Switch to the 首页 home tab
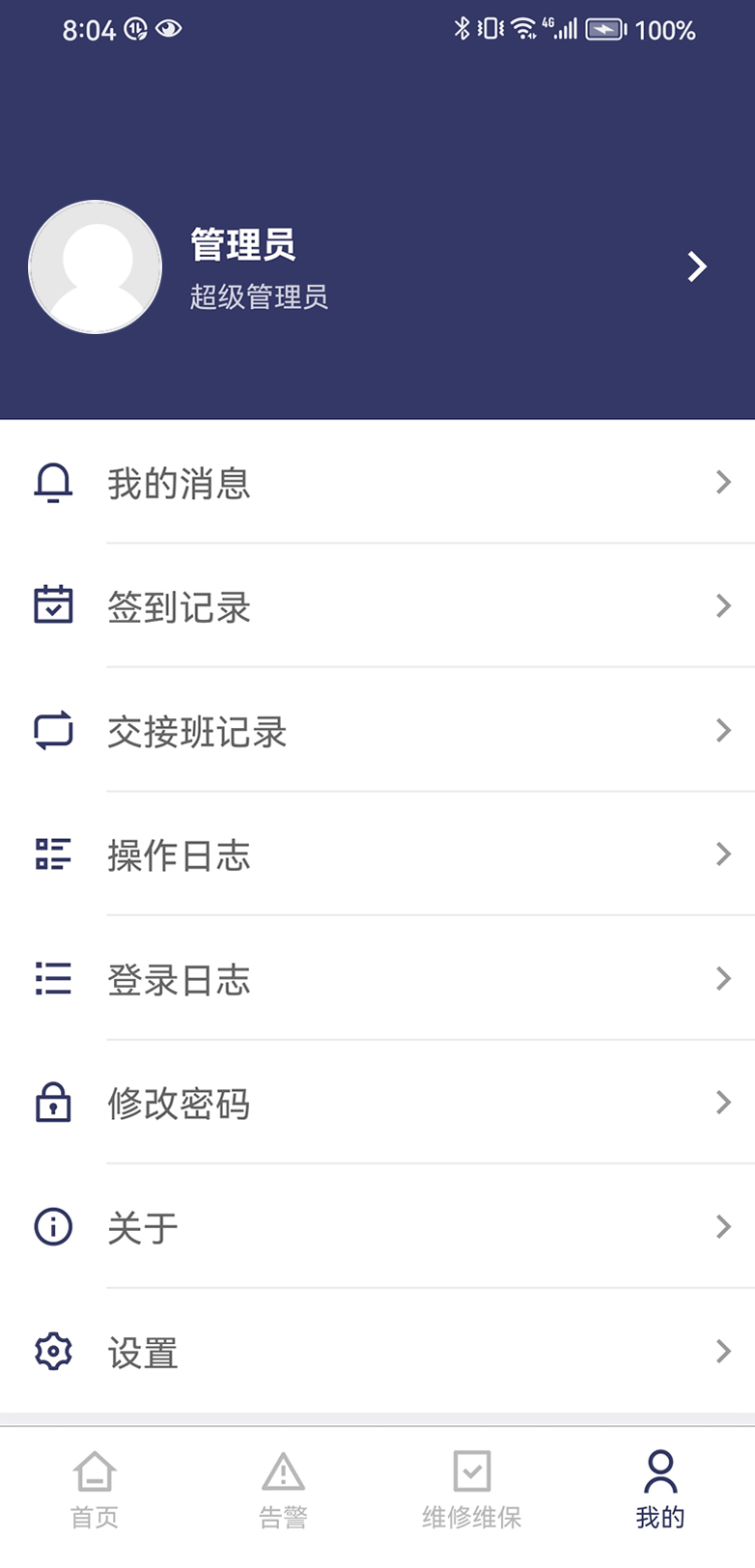This screenshot has width=755, height=1568. [x=95, y=1490]
